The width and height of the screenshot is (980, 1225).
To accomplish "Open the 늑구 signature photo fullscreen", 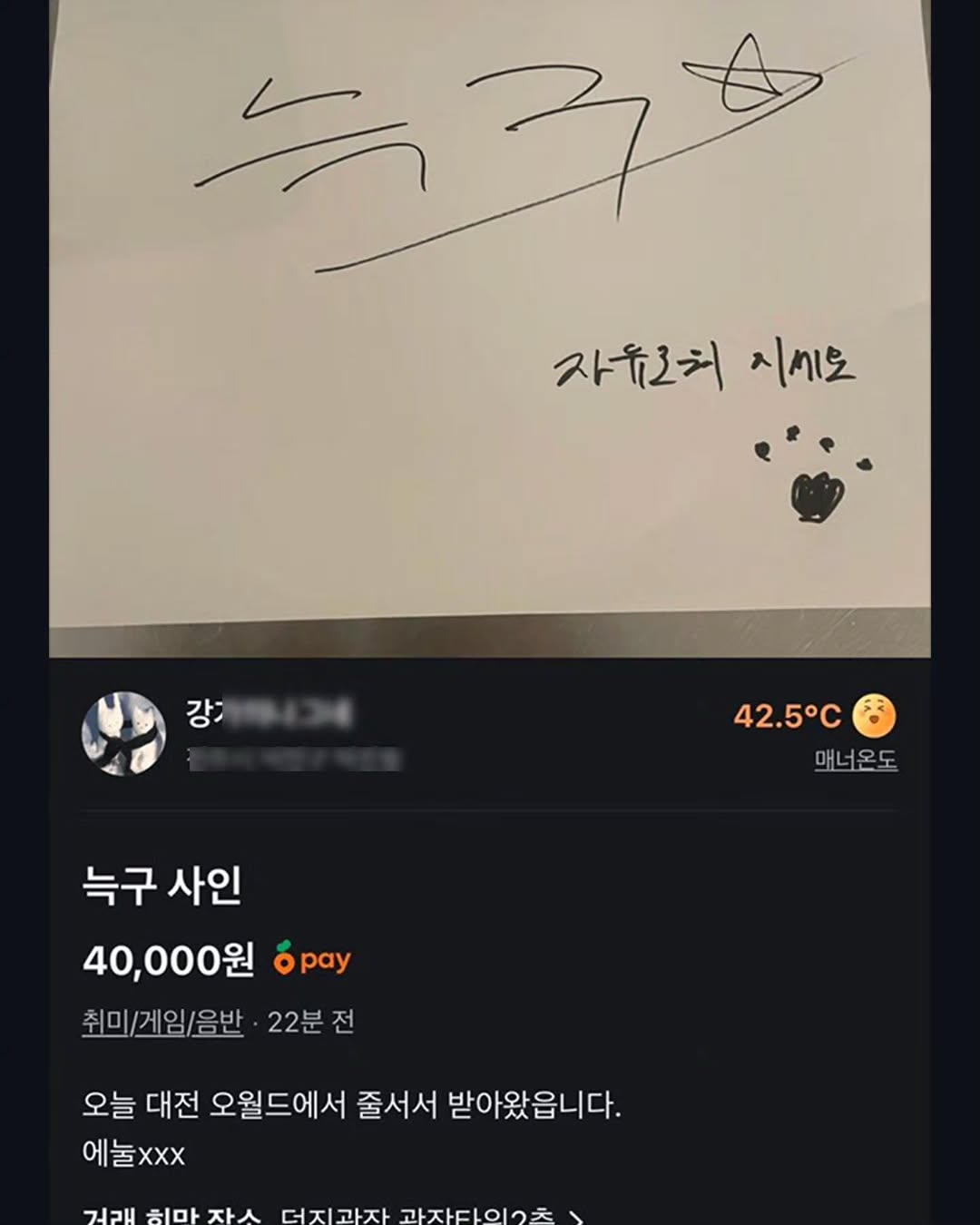I will pos(490,328).
